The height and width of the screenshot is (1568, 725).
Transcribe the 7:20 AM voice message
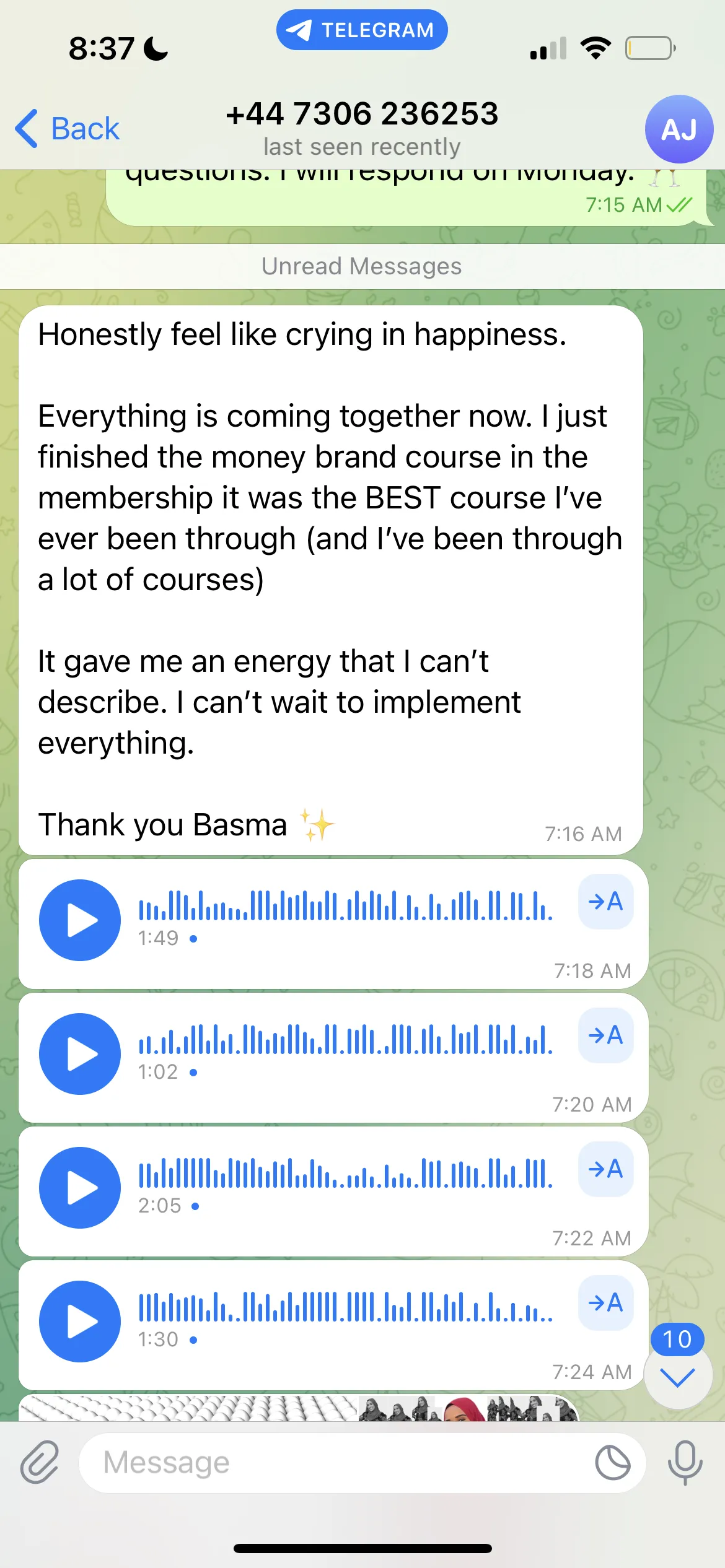click(x=605, y=1035)
